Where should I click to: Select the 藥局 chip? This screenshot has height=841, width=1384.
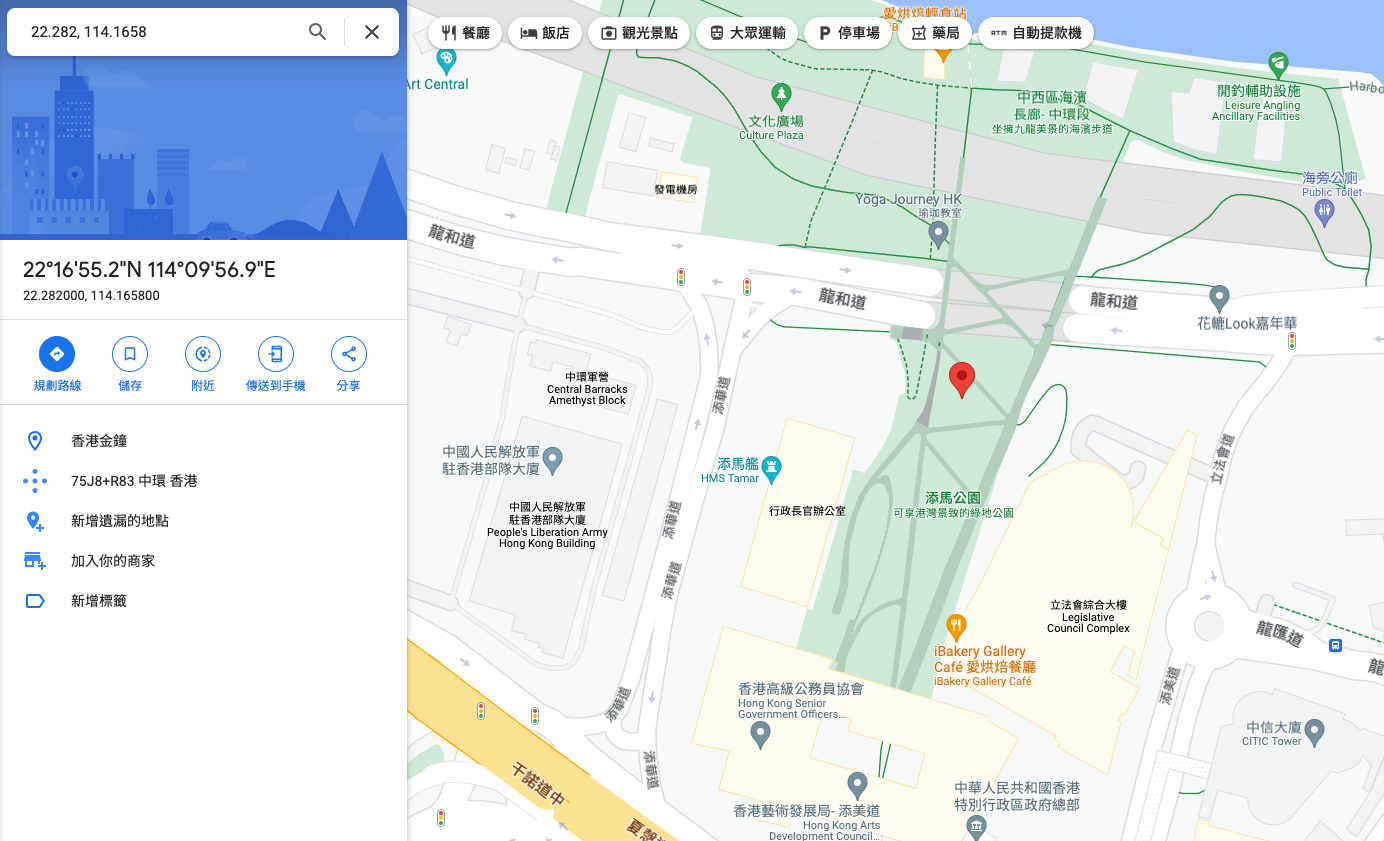(934, 33)
